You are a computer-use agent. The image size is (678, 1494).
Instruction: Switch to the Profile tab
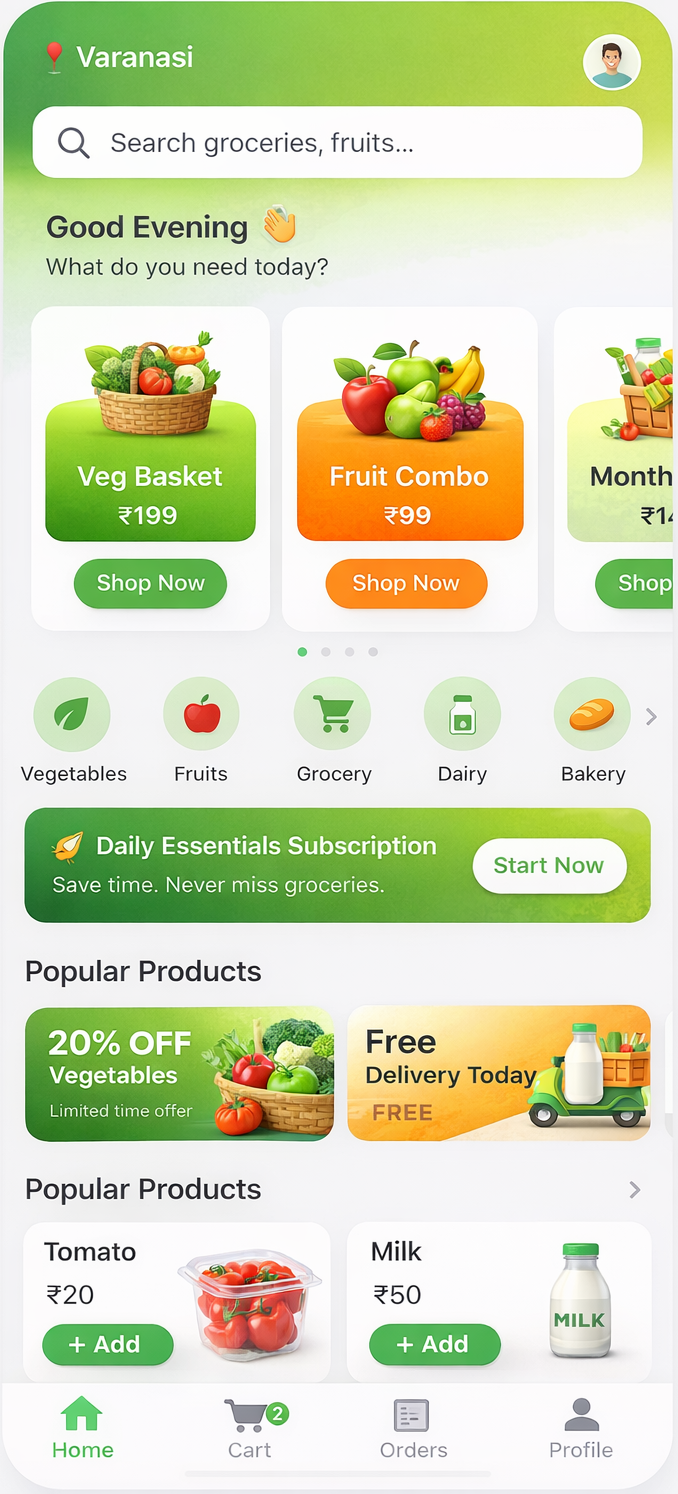click(x=581, y=1430)
